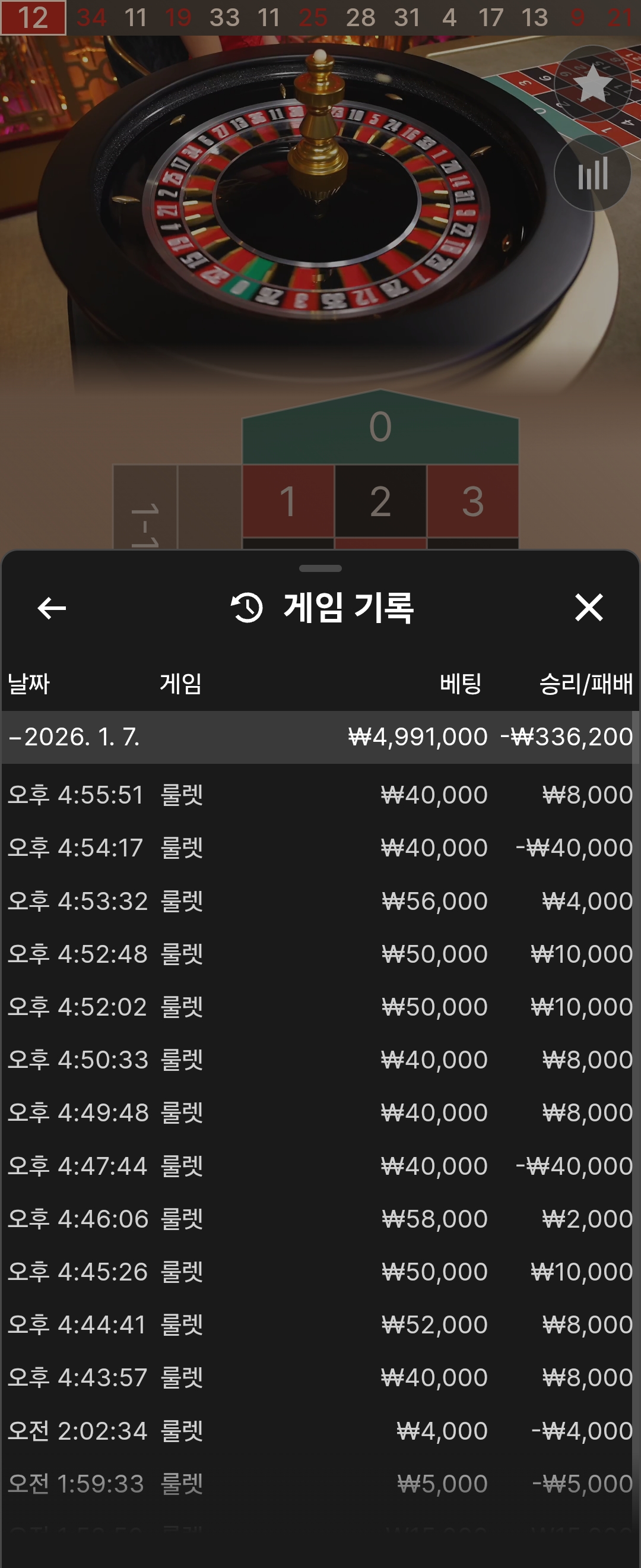Select the 오후 4:45:26 룰렛 row
Screen dimensions: 641x1568
320,1272
